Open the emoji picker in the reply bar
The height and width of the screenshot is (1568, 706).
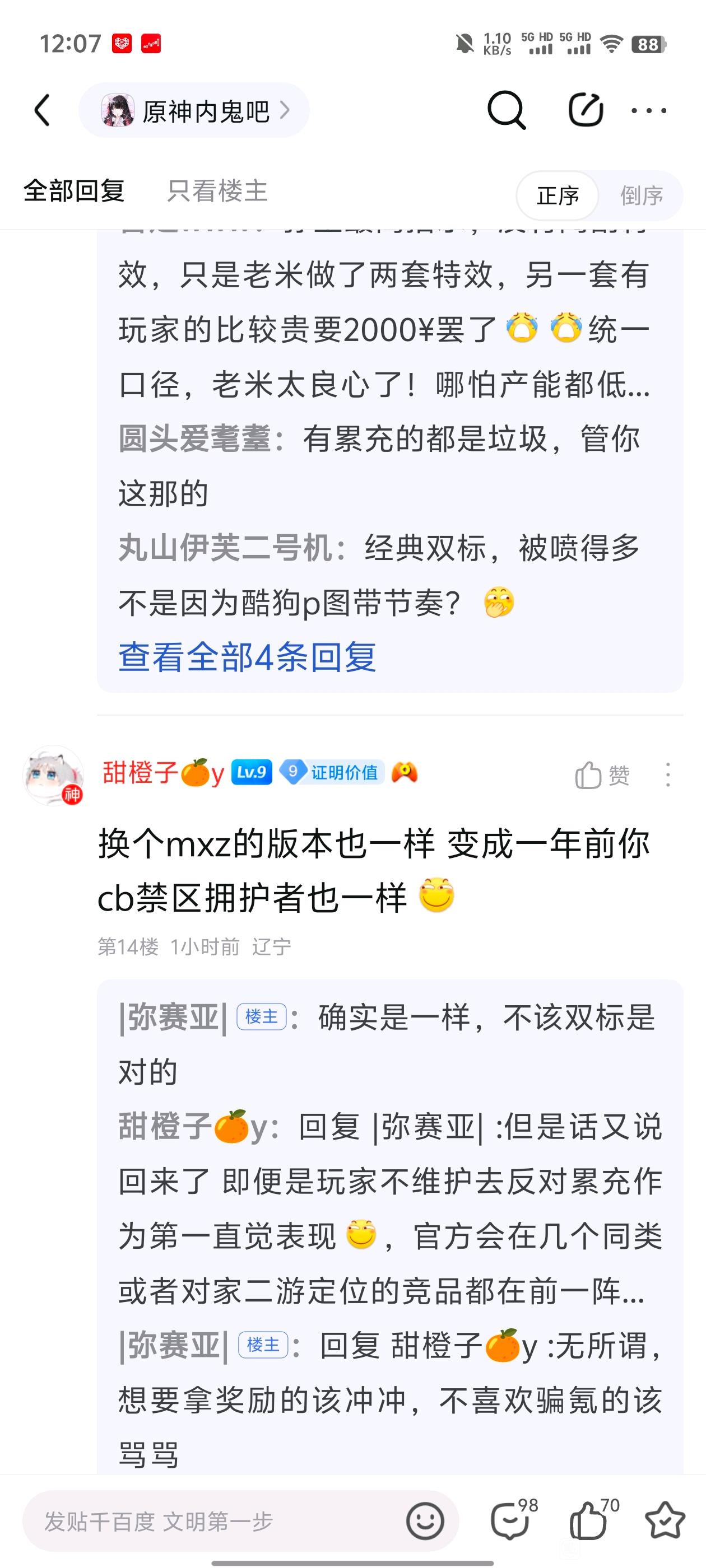click(425, 1522)
